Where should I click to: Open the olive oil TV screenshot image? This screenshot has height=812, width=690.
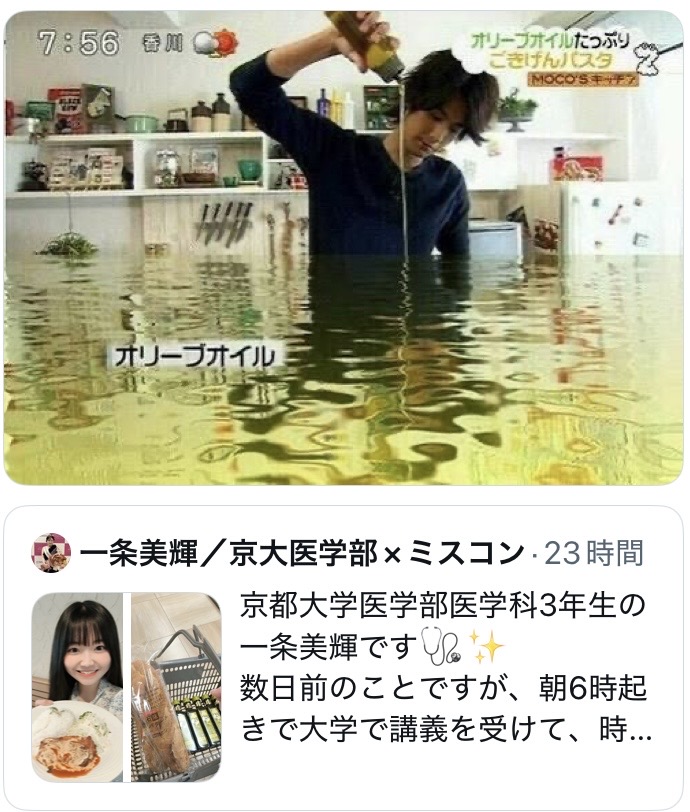pos(345,248)
